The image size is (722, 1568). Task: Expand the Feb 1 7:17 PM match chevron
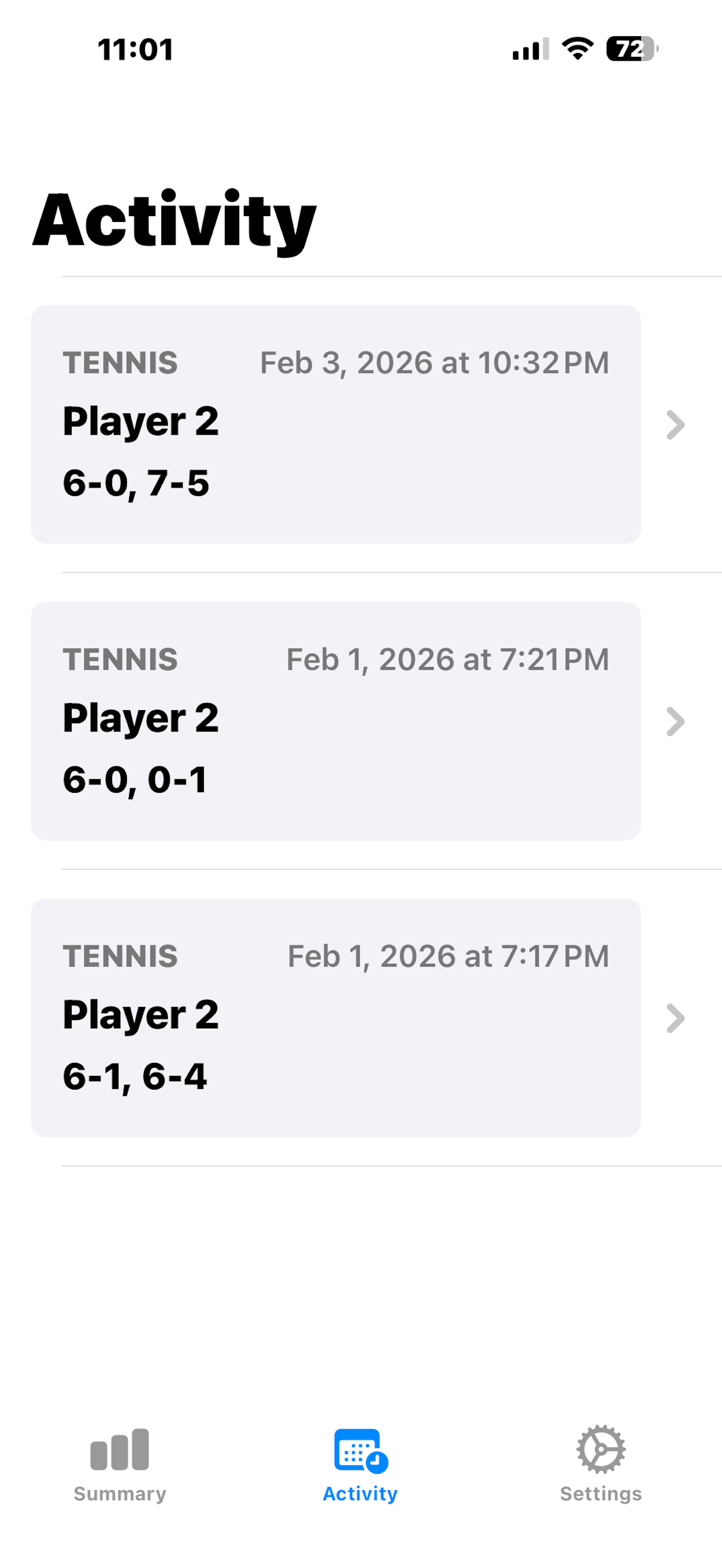(x=674, y=1018)
